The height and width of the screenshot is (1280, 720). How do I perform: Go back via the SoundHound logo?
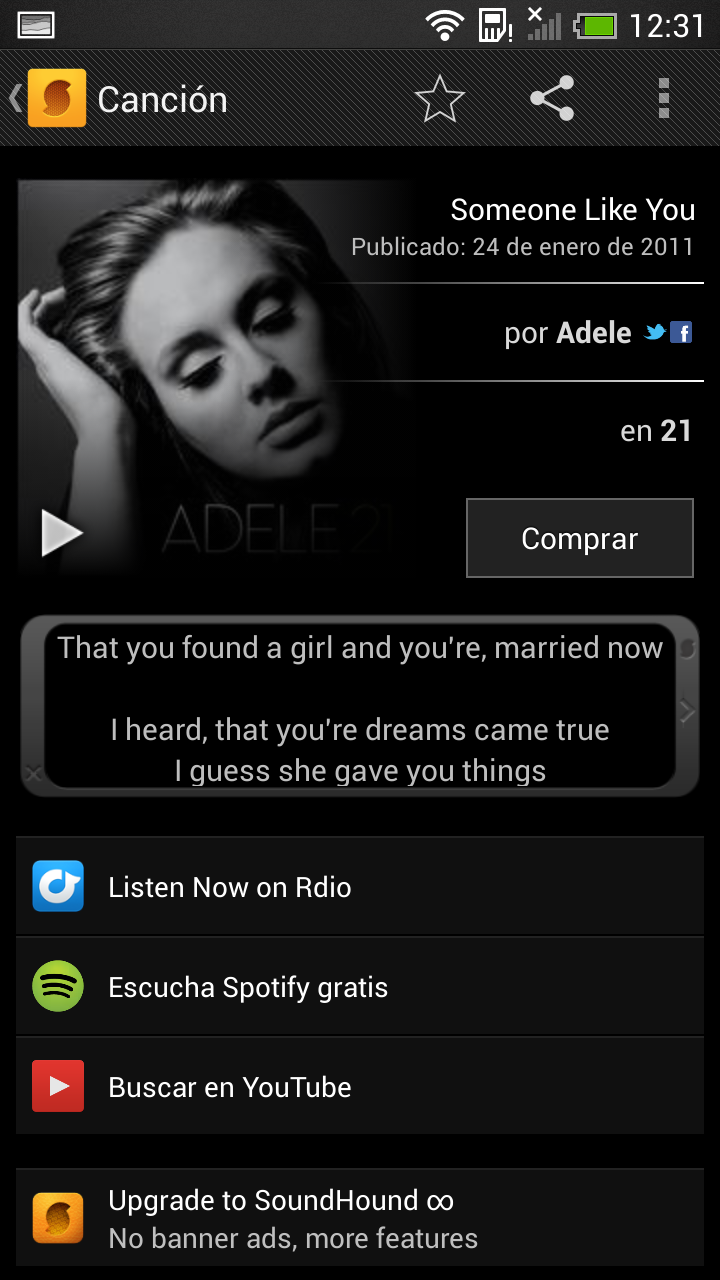click(55, 98)
